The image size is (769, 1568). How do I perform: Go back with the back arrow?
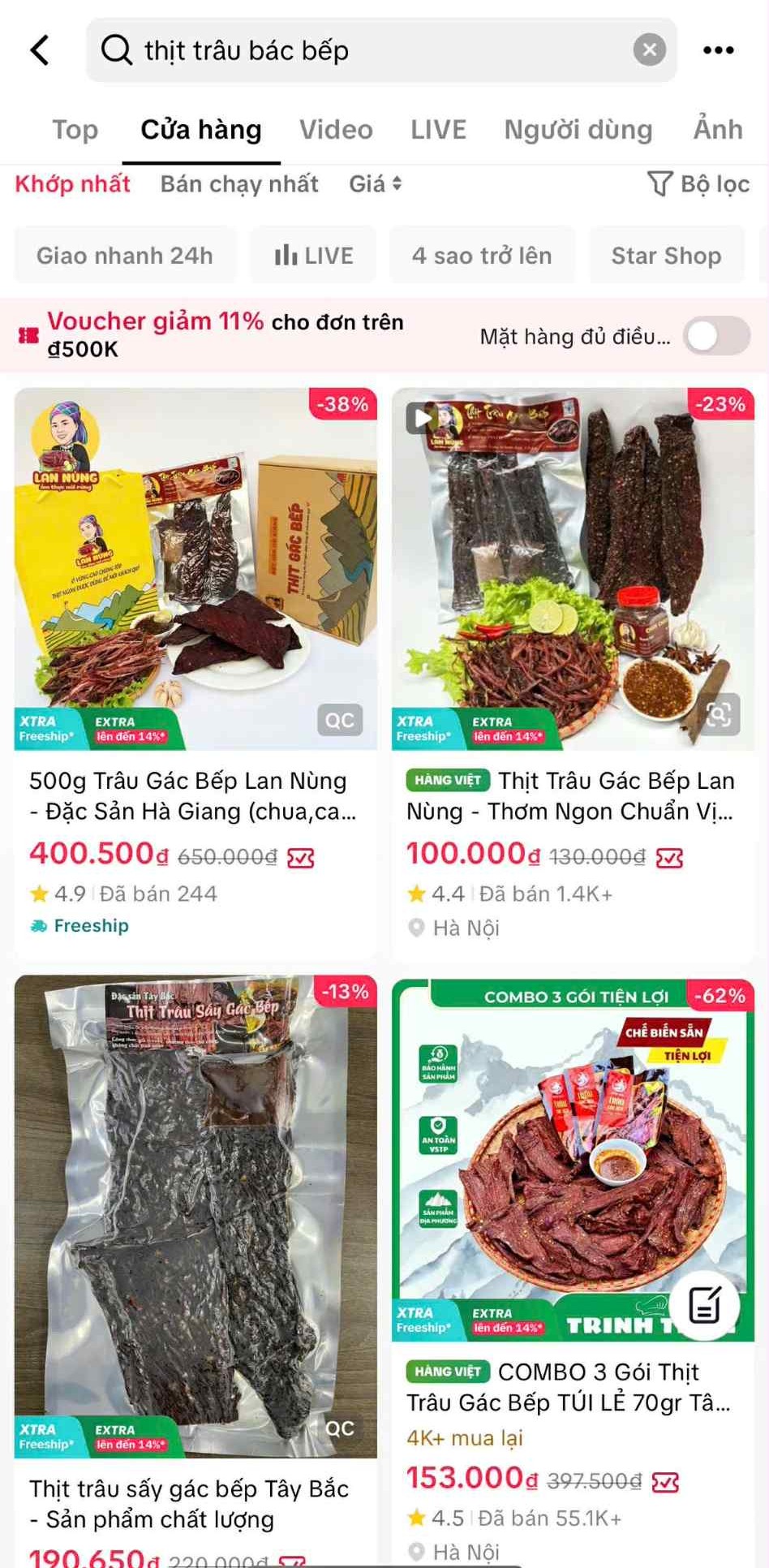point(41,50)
